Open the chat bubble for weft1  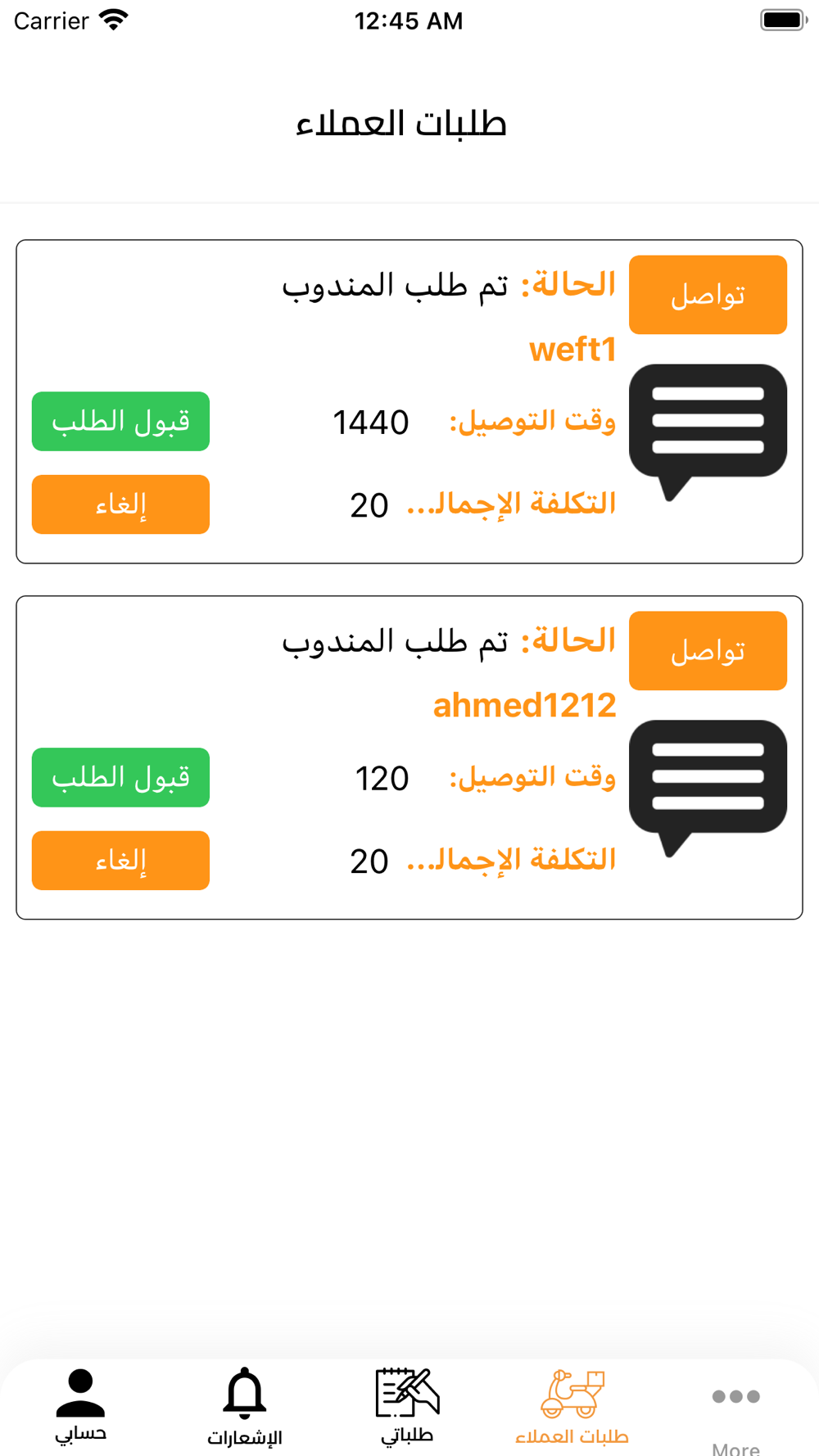click(x=708, y=432)
